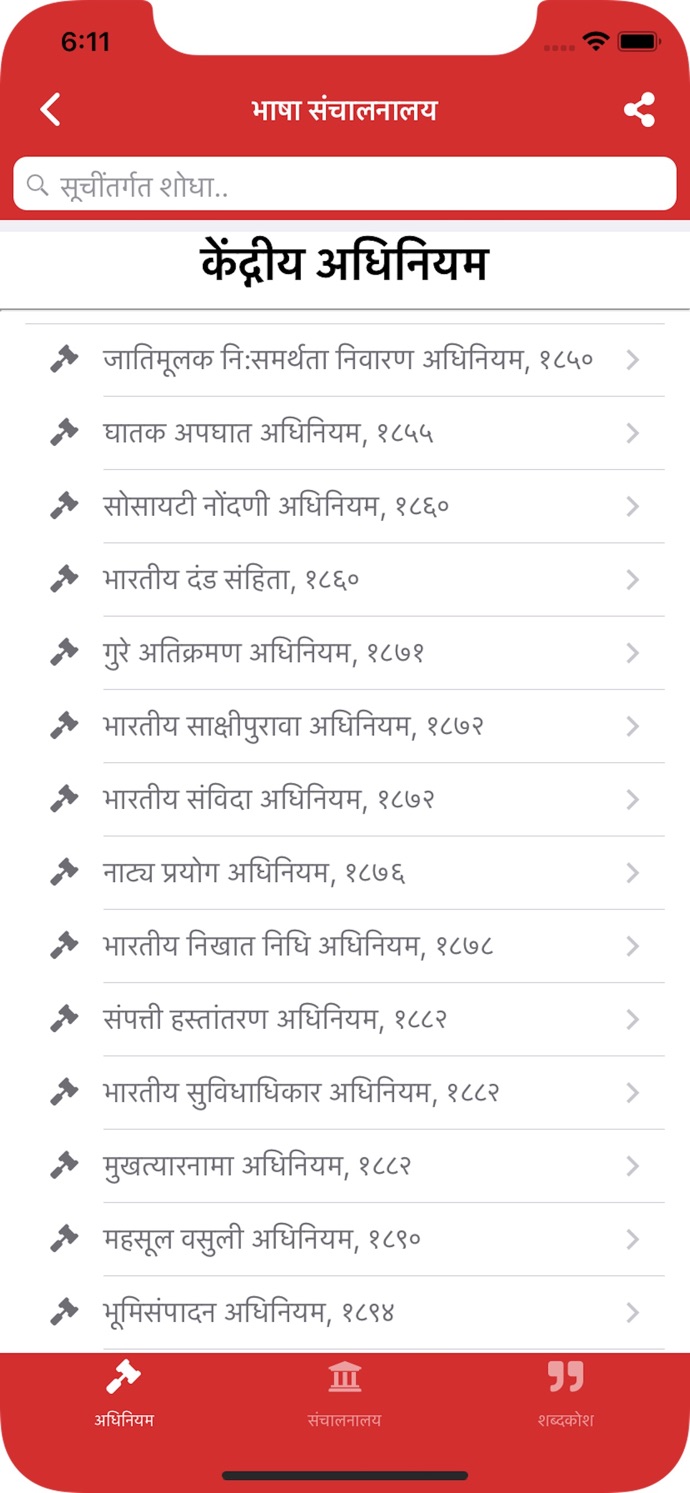Open भारतीय साक्षीपुरावा अधिनियम, १८७२
The image size is (690, 1493).
(x=345, y=727)
